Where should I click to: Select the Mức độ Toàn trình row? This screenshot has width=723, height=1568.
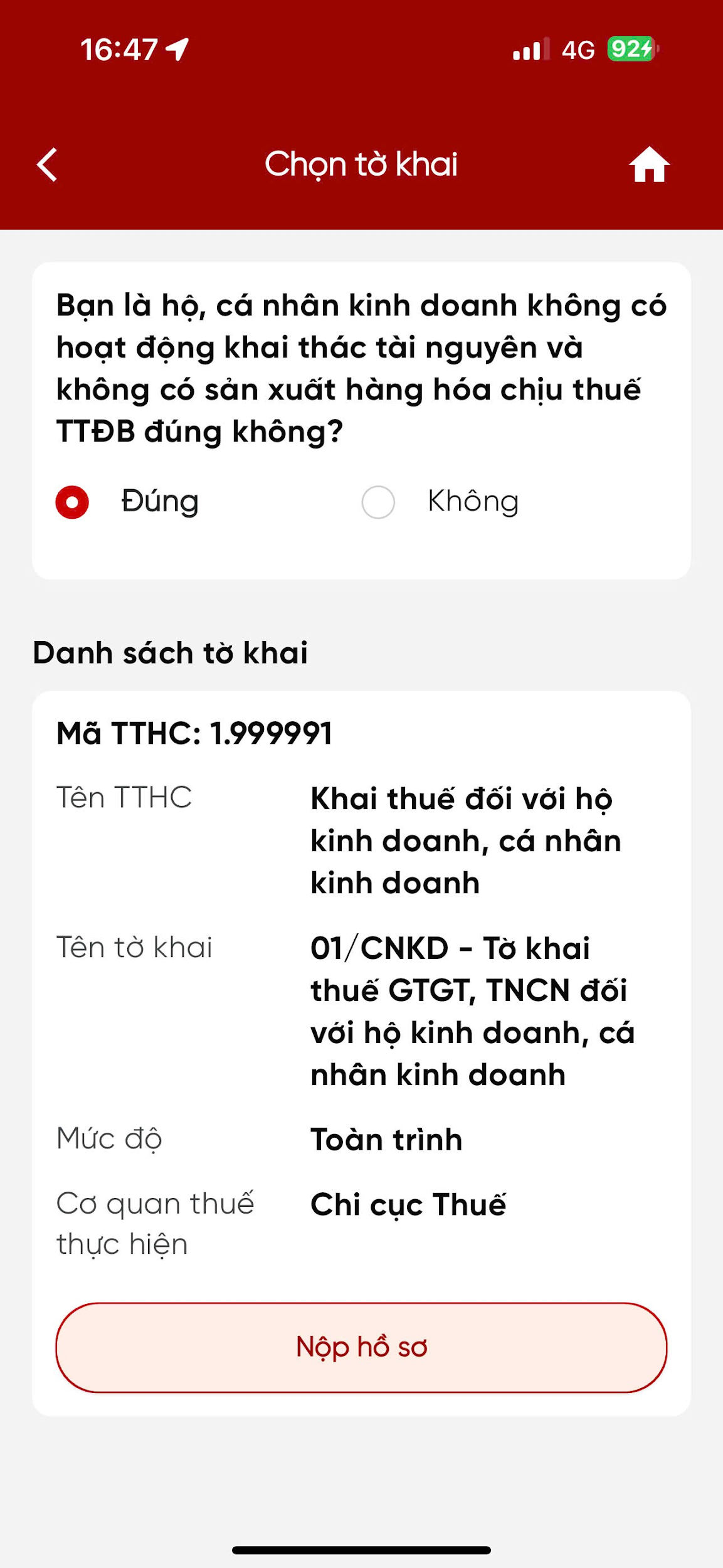[x=386, y=1140]
